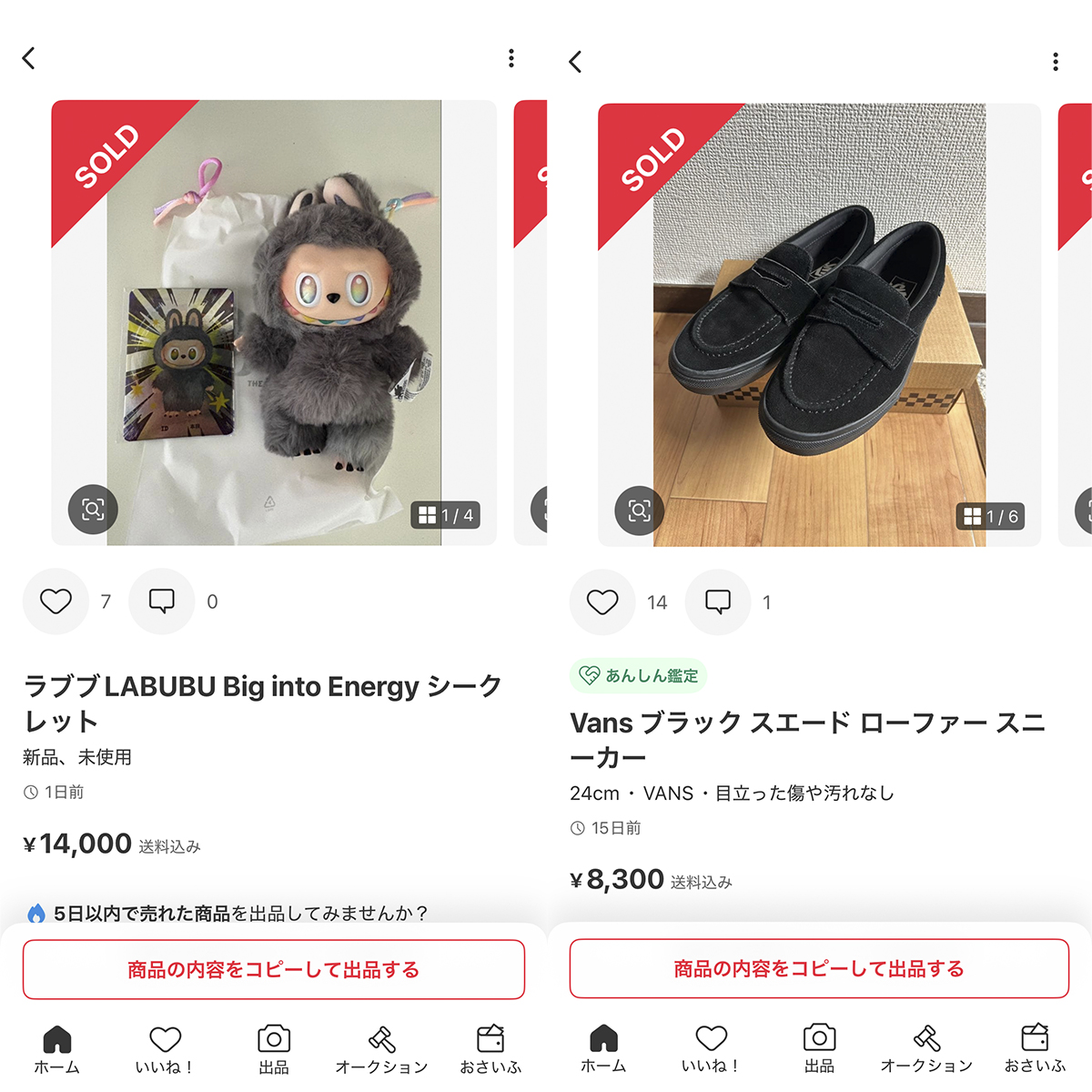Viewport: 1092px width, 1092px height.
Task: Copy the Vans listing content to sell
Action: click(819, 969)
